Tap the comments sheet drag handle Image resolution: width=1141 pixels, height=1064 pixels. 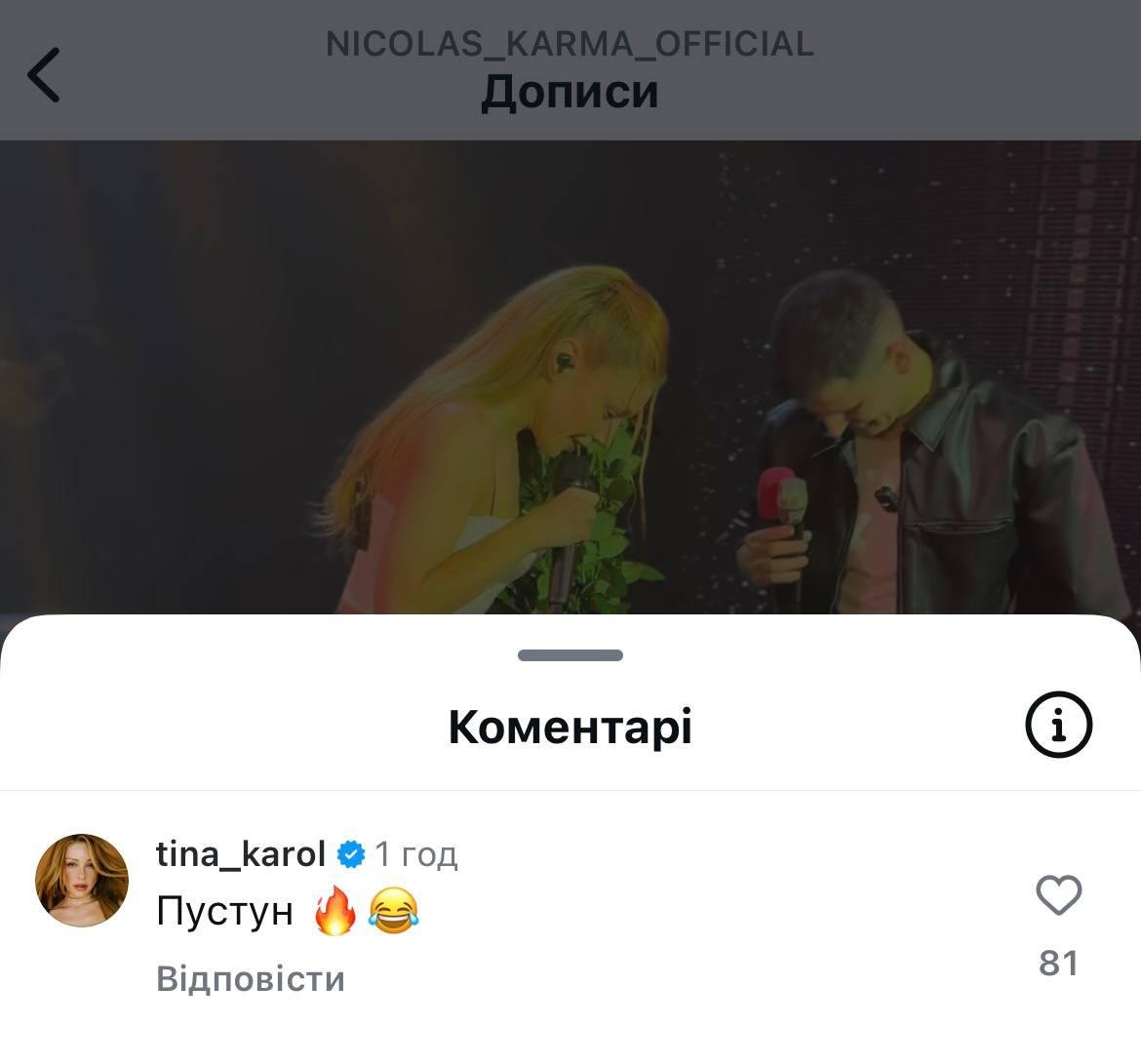570,655
